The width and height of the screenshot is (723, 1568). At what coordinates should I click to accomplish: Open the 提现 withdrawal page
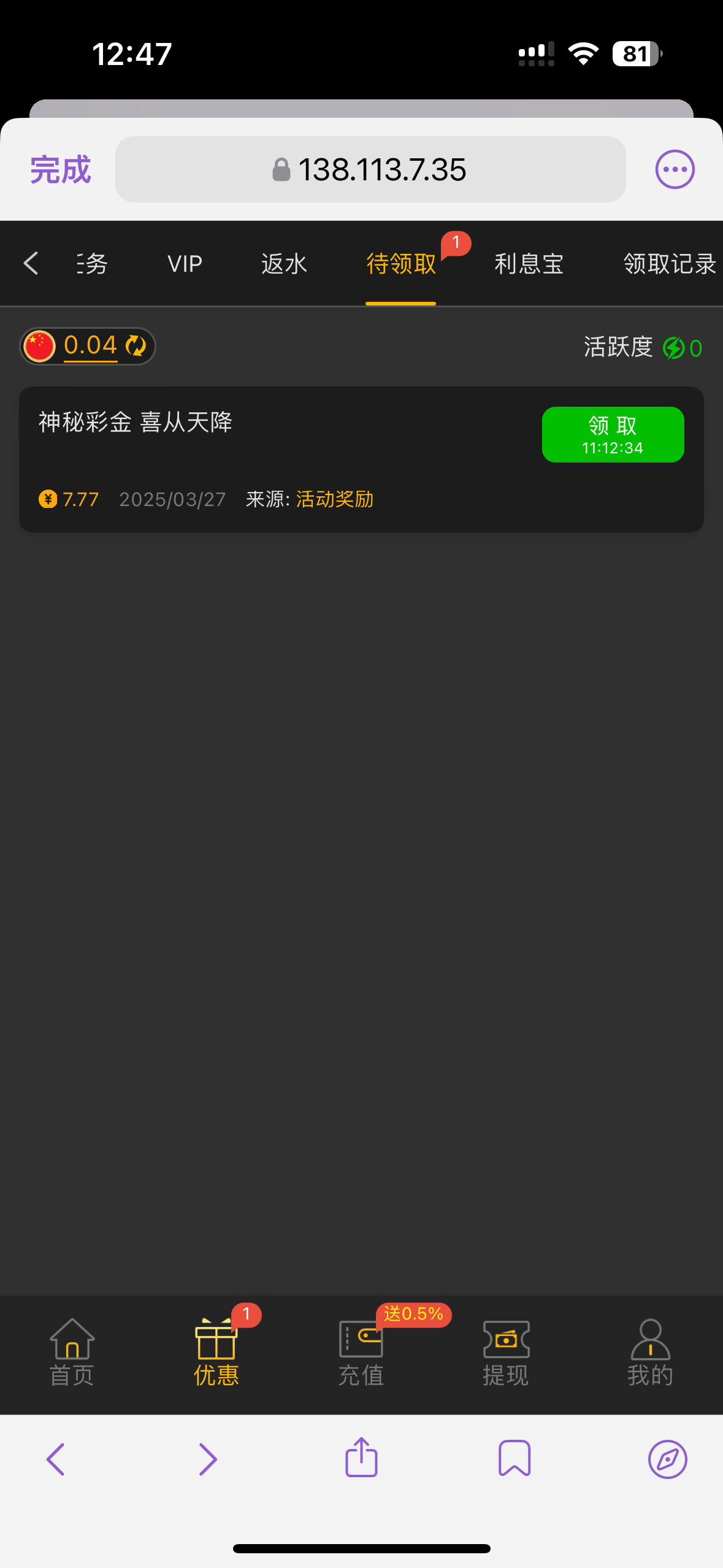pos(506,1353)
